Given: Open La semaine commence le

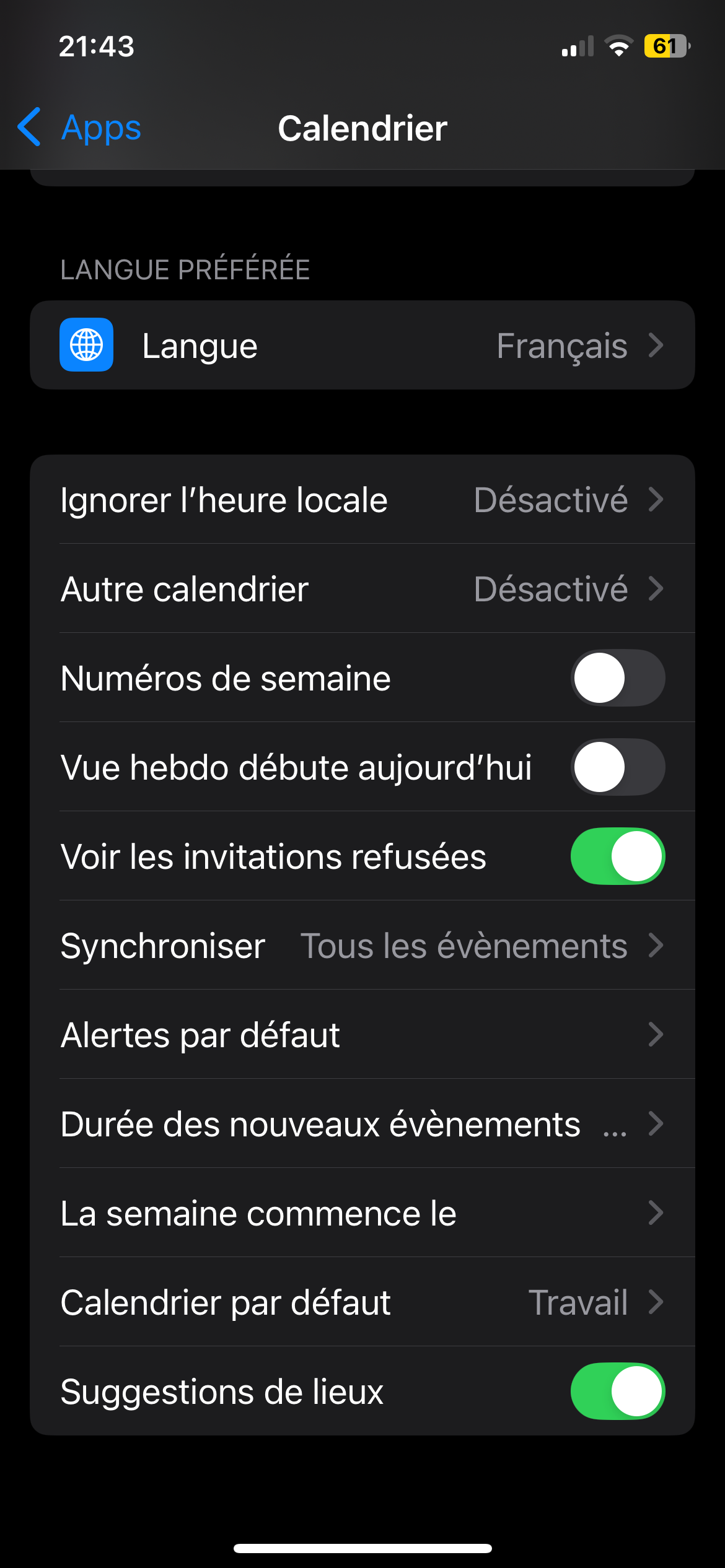Looking at the screenshot, I should point(362,1213).
